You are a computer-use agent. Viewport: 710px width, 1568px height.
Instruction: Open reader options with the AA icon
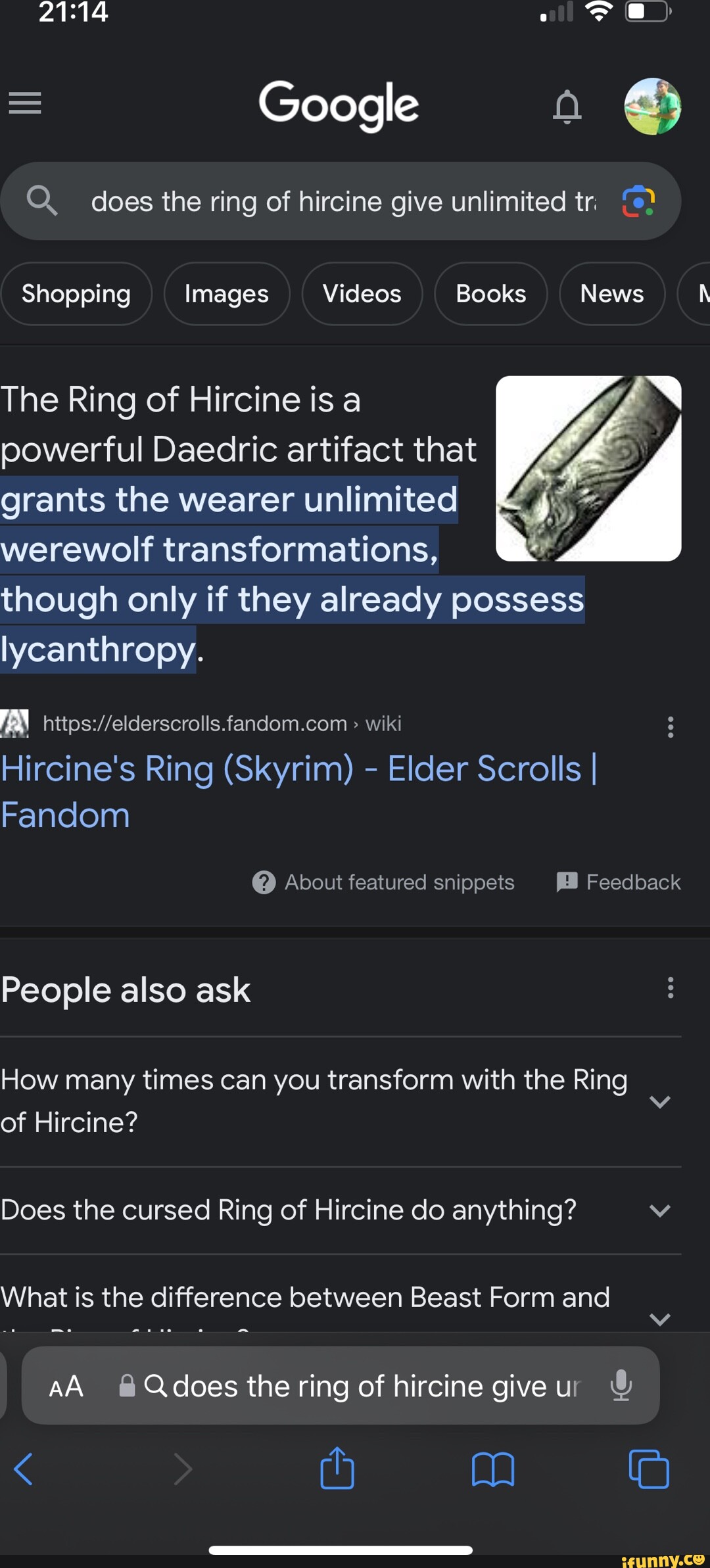65,1386
